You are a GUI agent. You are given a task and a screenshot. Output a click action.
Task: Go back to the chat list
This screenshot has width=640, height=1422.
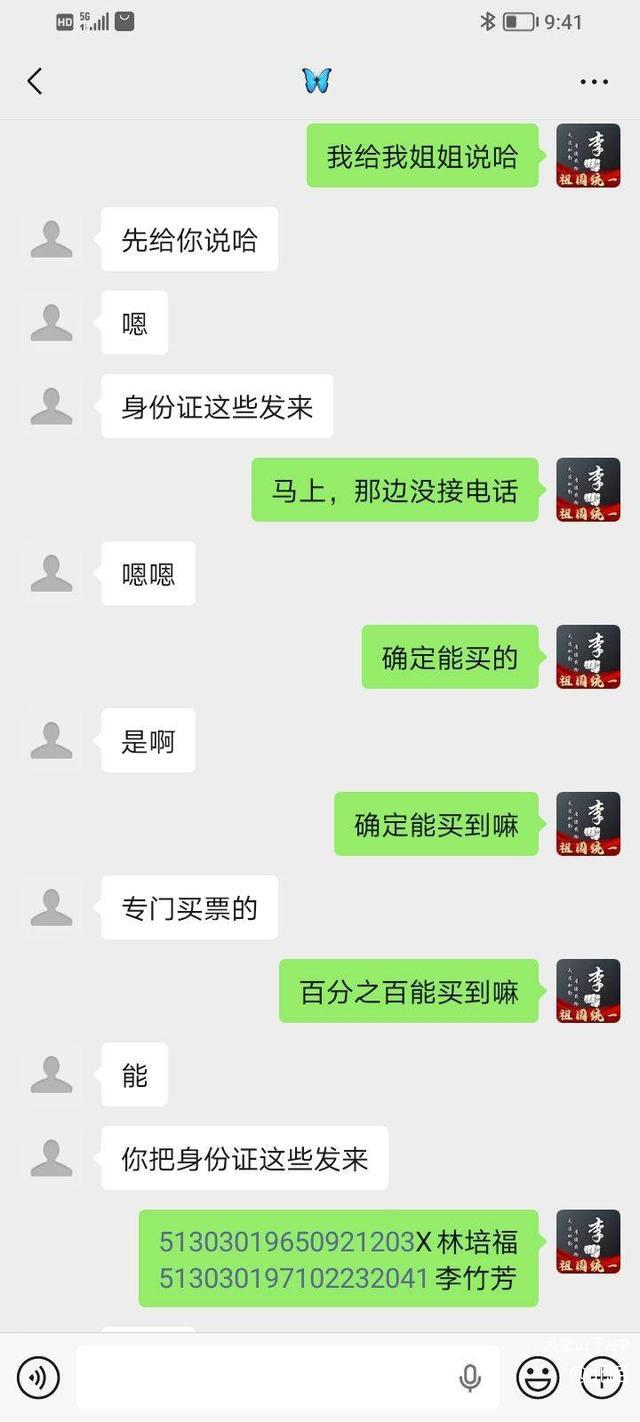click(x=35, y=81)
